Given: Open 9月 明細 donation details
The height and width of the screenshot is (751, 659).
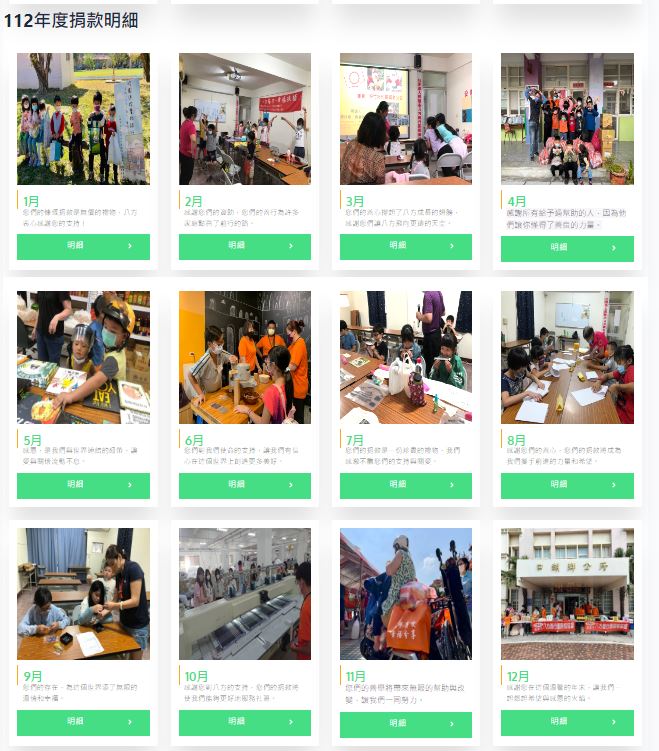Looking at the screenshot, I should 83,722.
